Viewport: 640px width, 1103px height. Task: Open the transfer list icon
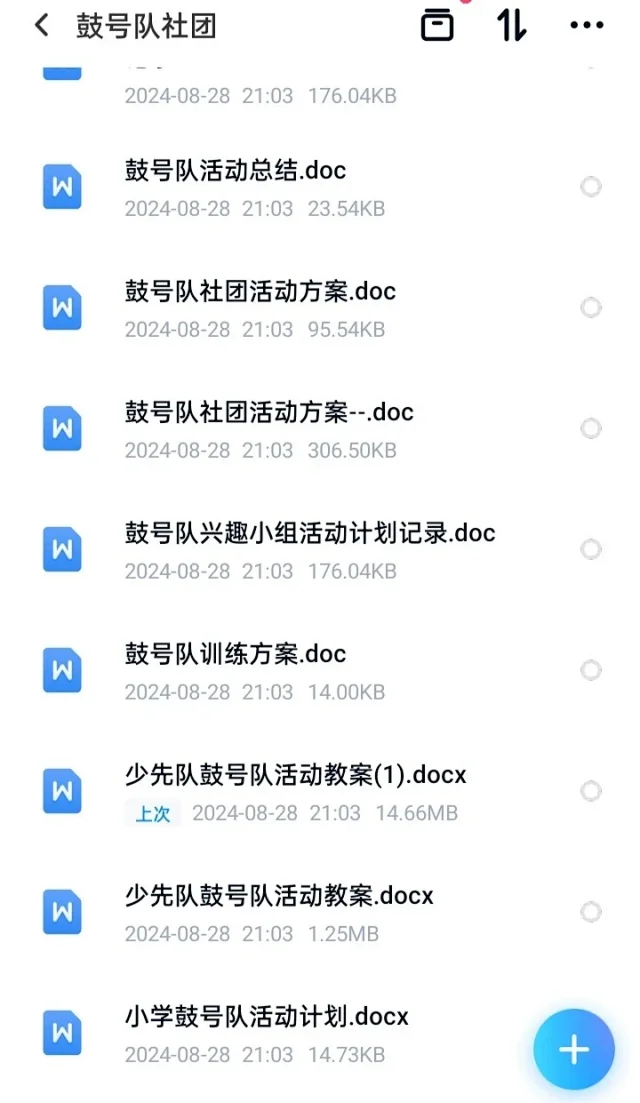(437, 25)
